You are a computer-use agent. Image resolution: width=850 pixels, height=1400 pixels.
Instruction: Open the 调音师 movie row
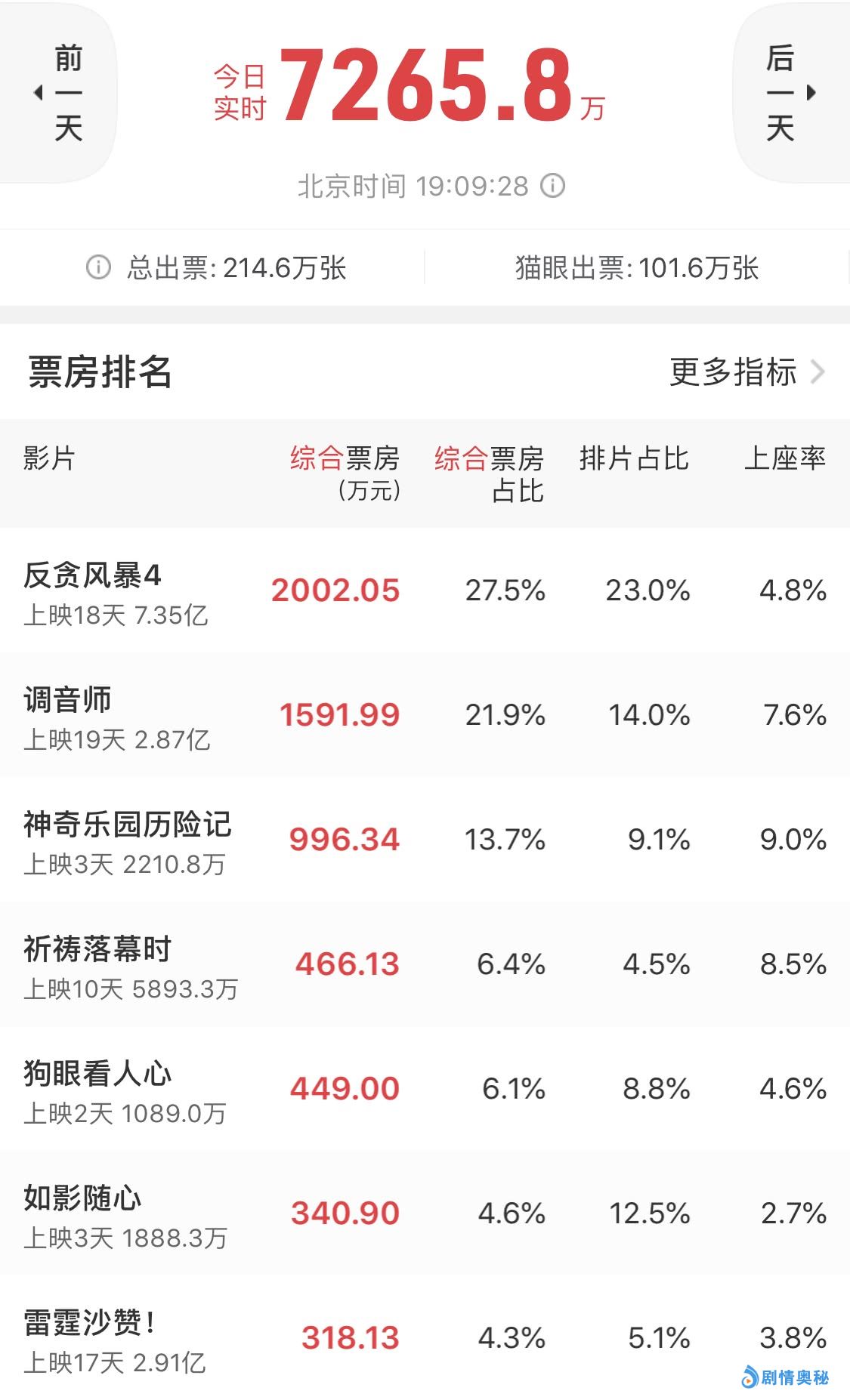425,716
